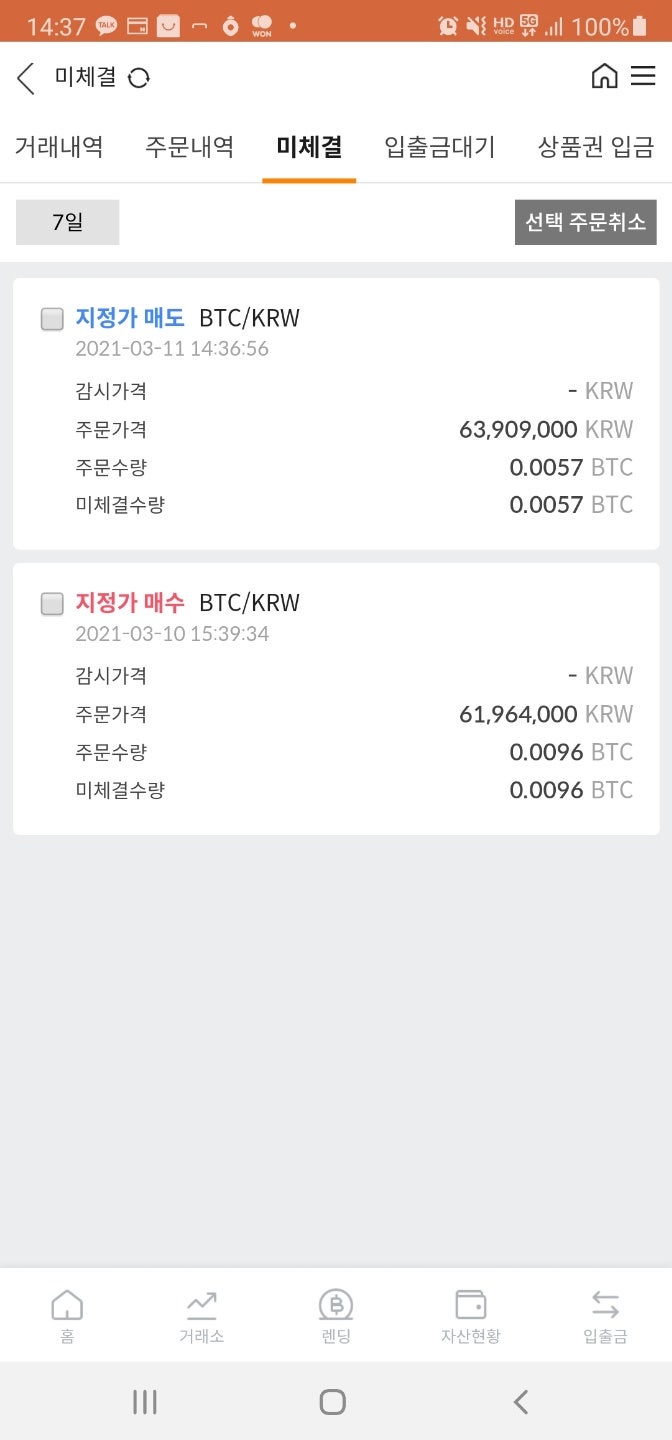
Task: Open 자산현황 in bottom navigation
Action: pyautogui.click(x=470, y=1316)
